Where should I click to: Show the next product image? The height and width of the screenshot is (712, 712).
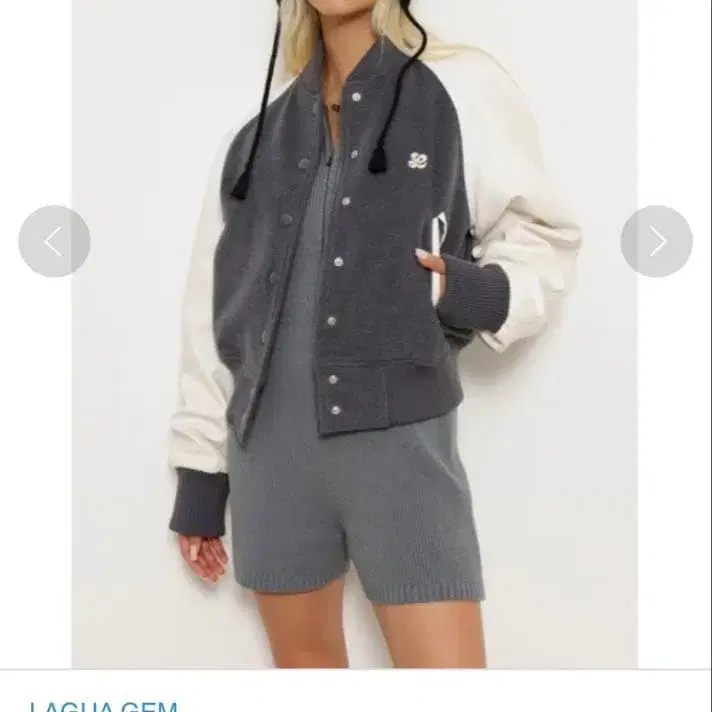[x=656, y=241]
